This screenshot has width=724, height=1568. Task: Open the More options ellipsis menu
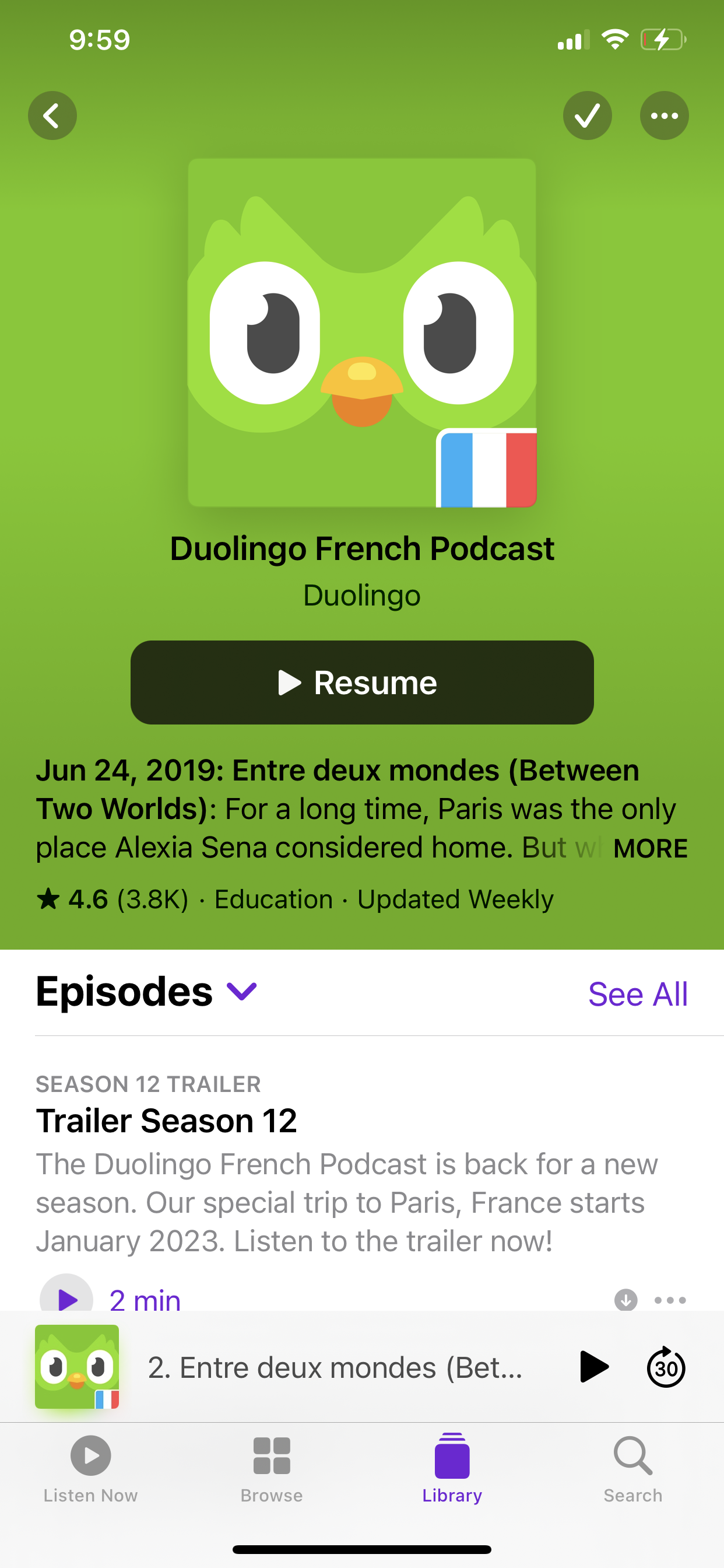(664, 115)
